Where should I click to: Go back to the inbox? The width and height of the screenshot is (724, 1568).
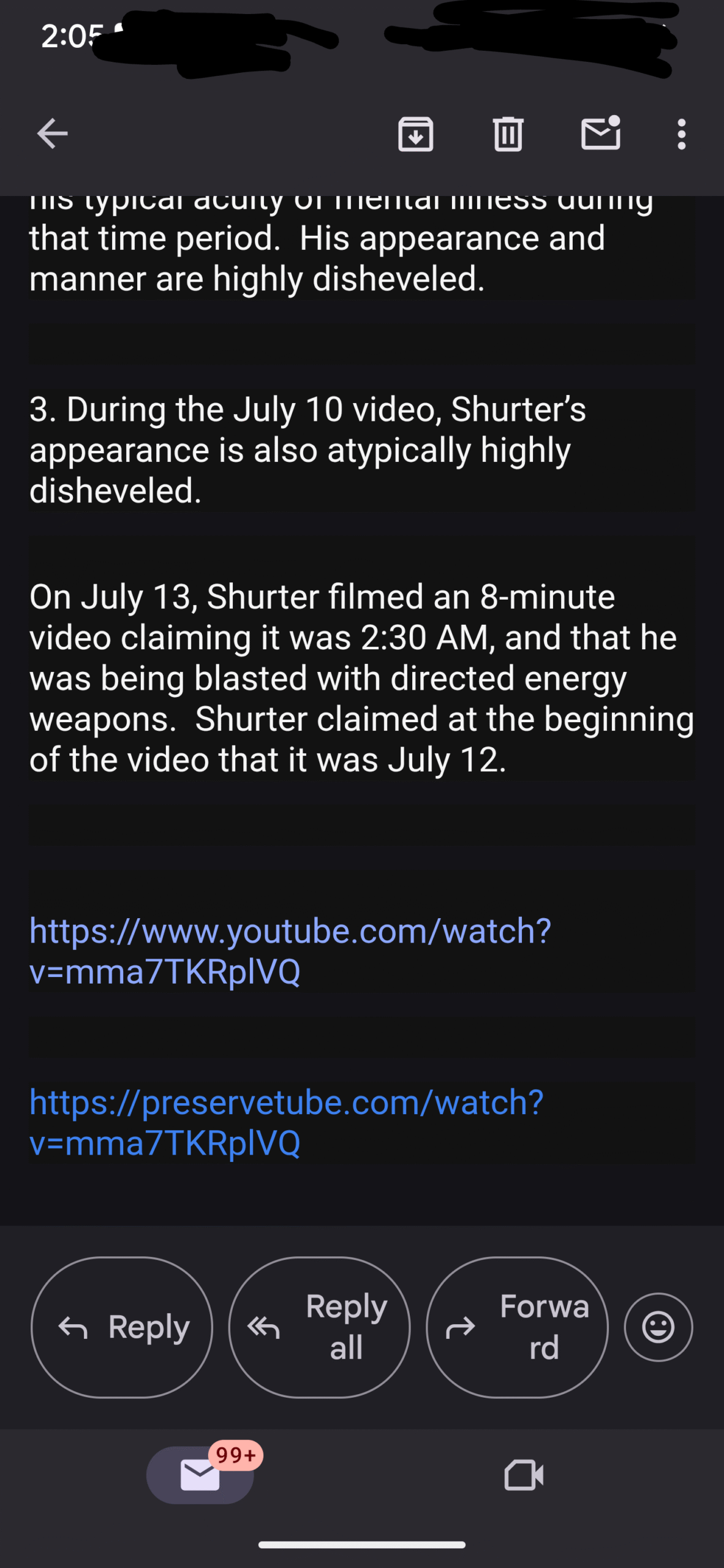[x=52, y=134]
